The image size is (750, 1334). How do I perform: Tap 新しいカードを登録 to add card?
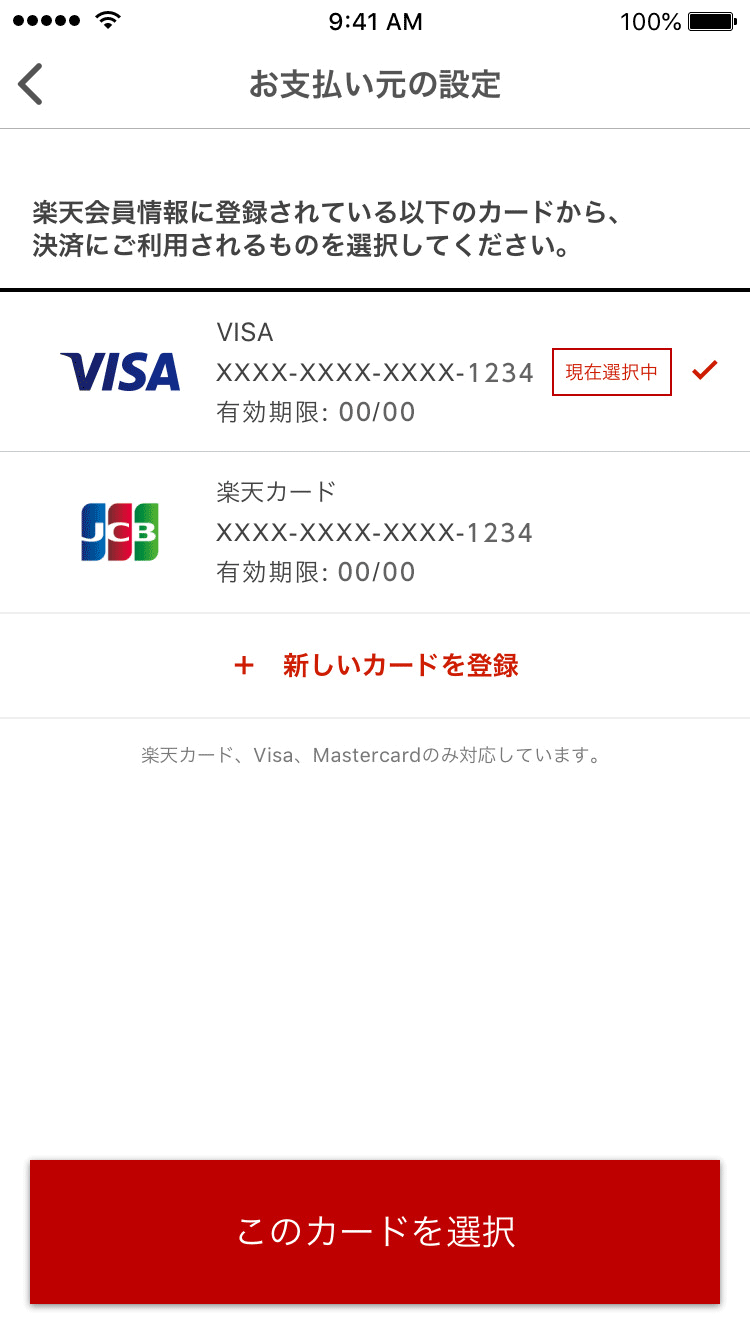[x=375, y=665]
